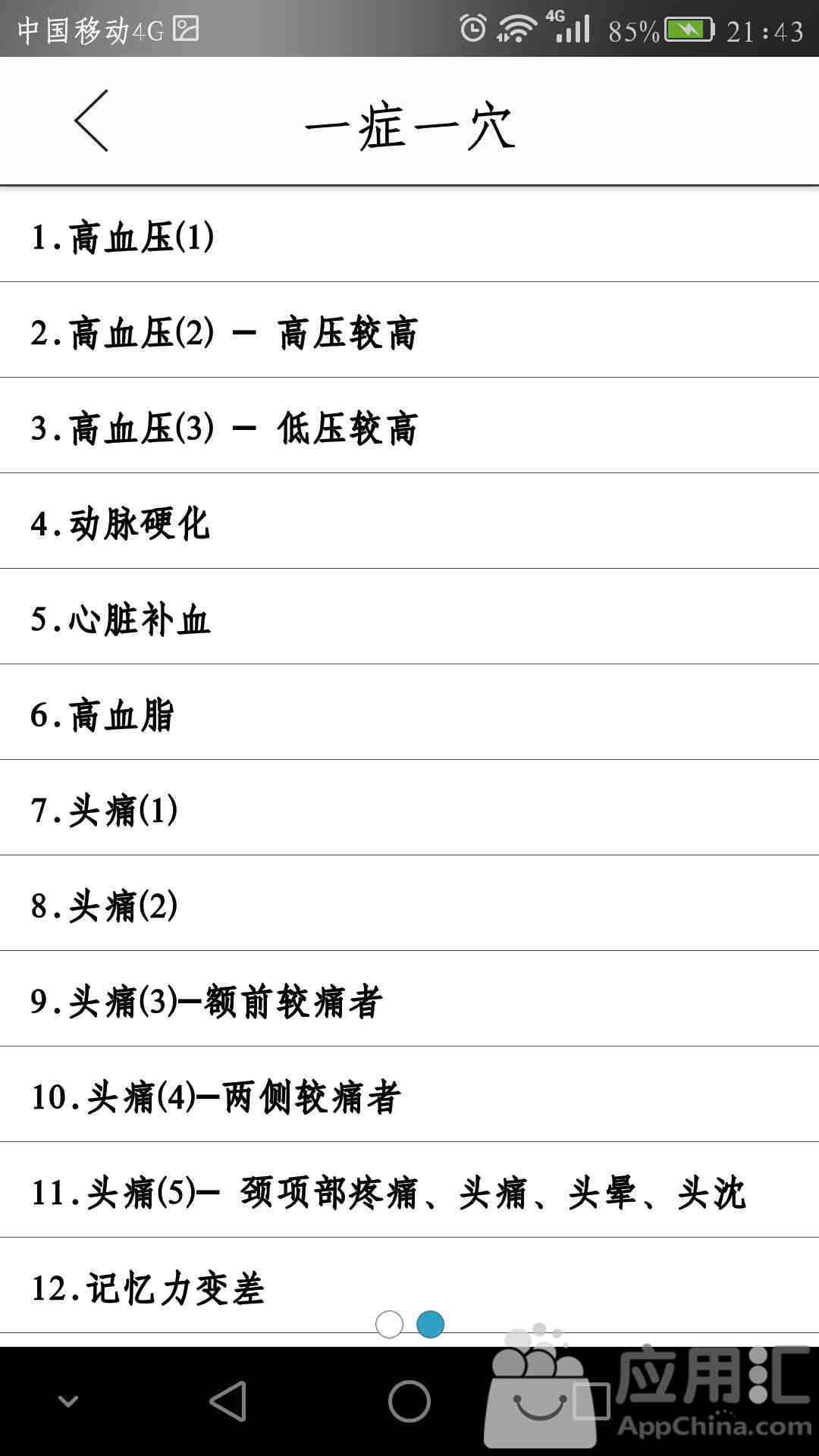This screenshot has width=819, height=1456.
Task: Open 8.头痛(2)
Action: [x=409, y=904]
